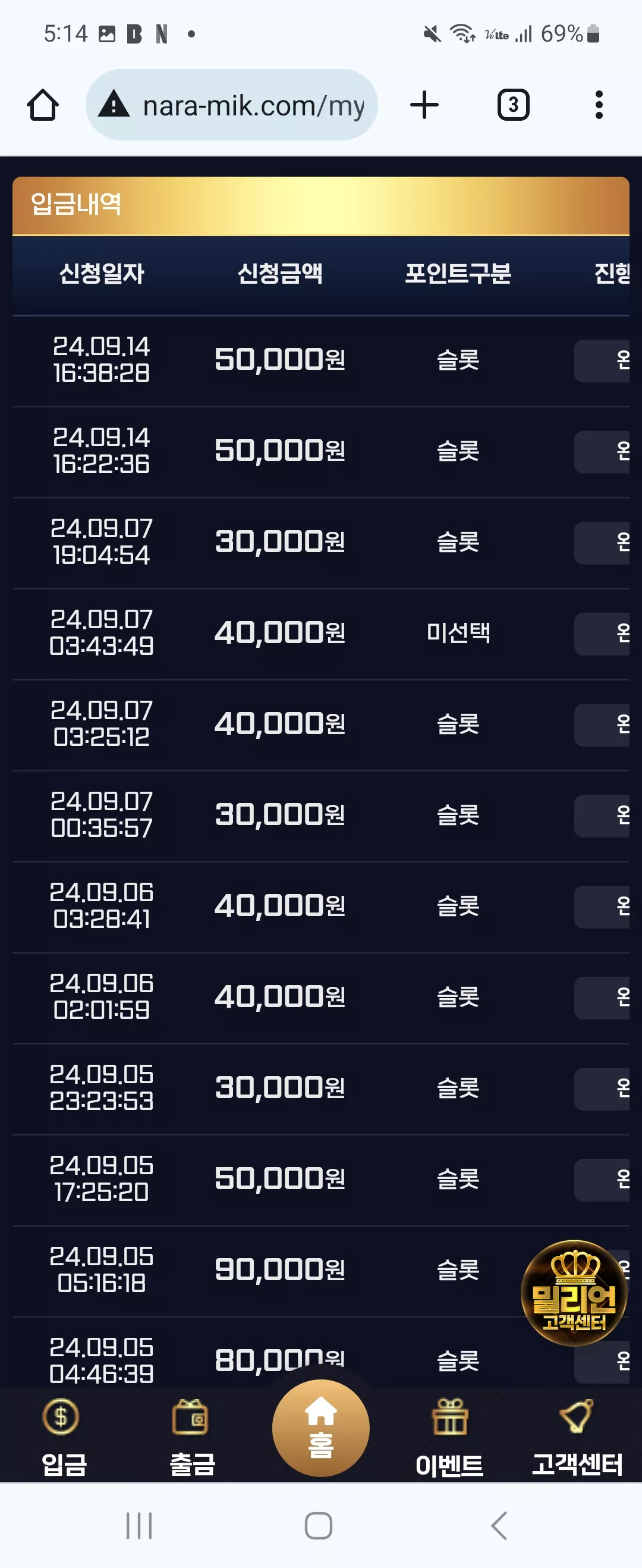
Task: Tap the round 홈 home button
Action: (x=320, y=1428)
